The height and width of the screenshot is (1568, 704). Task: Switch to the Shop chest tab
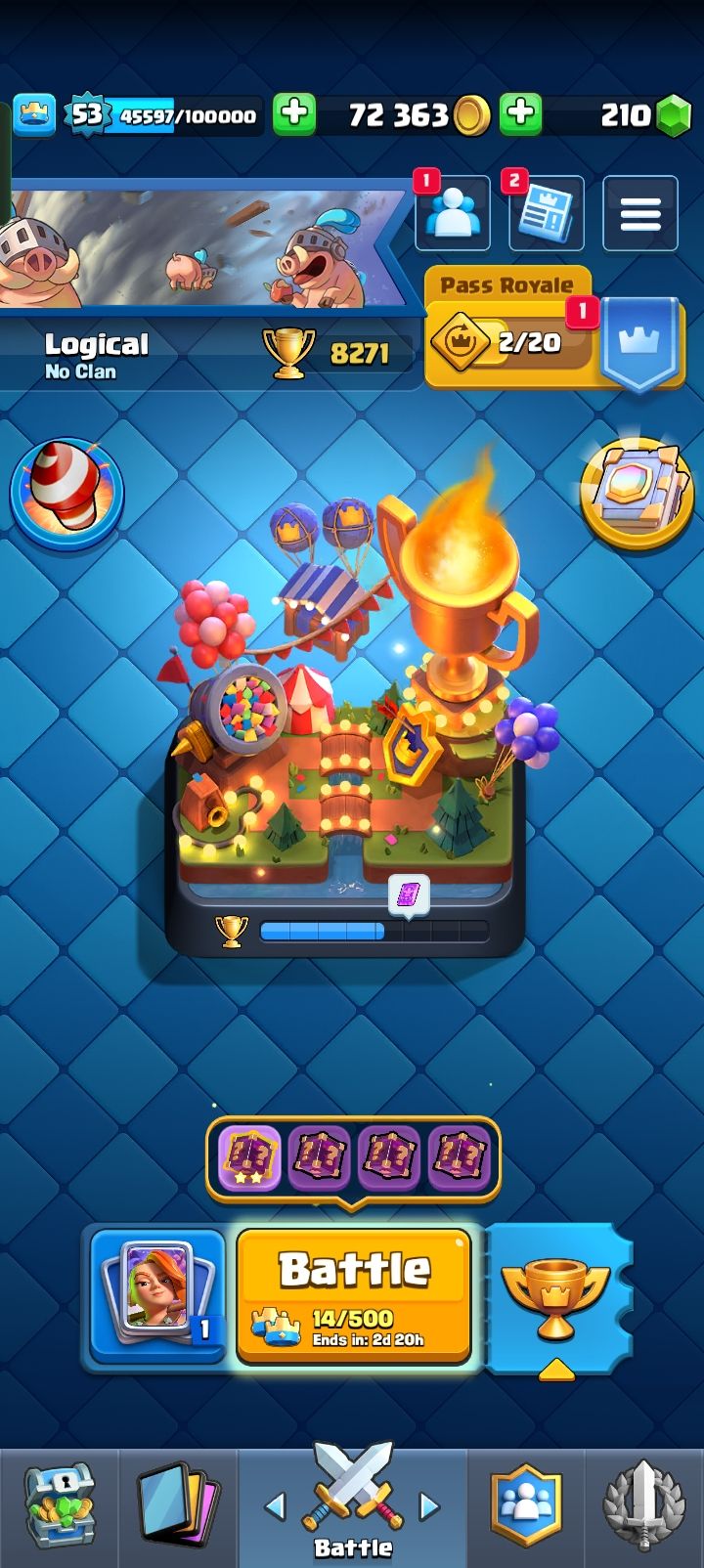(x=59, y=1506)
